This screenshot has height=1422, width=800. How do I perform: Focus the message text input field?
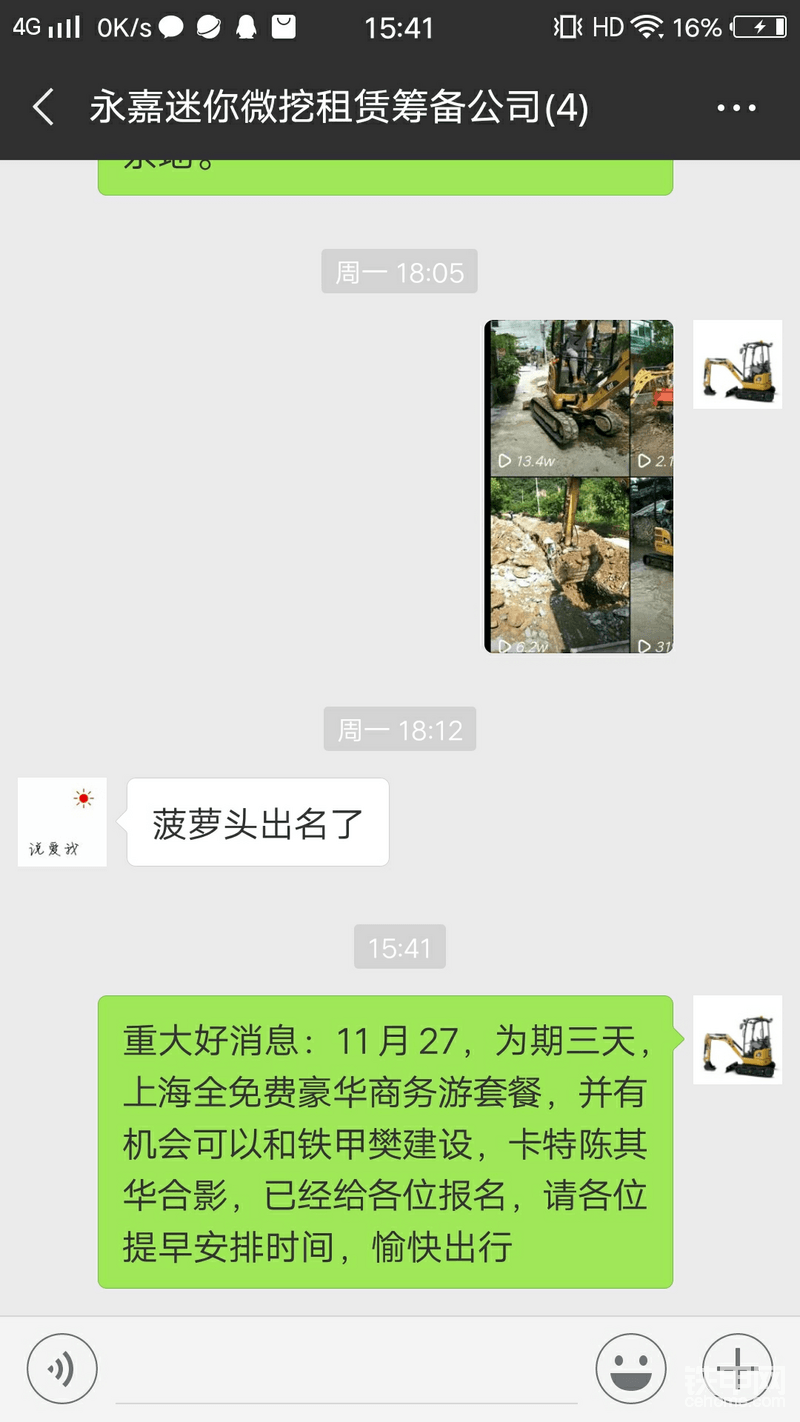(347, 1370)
